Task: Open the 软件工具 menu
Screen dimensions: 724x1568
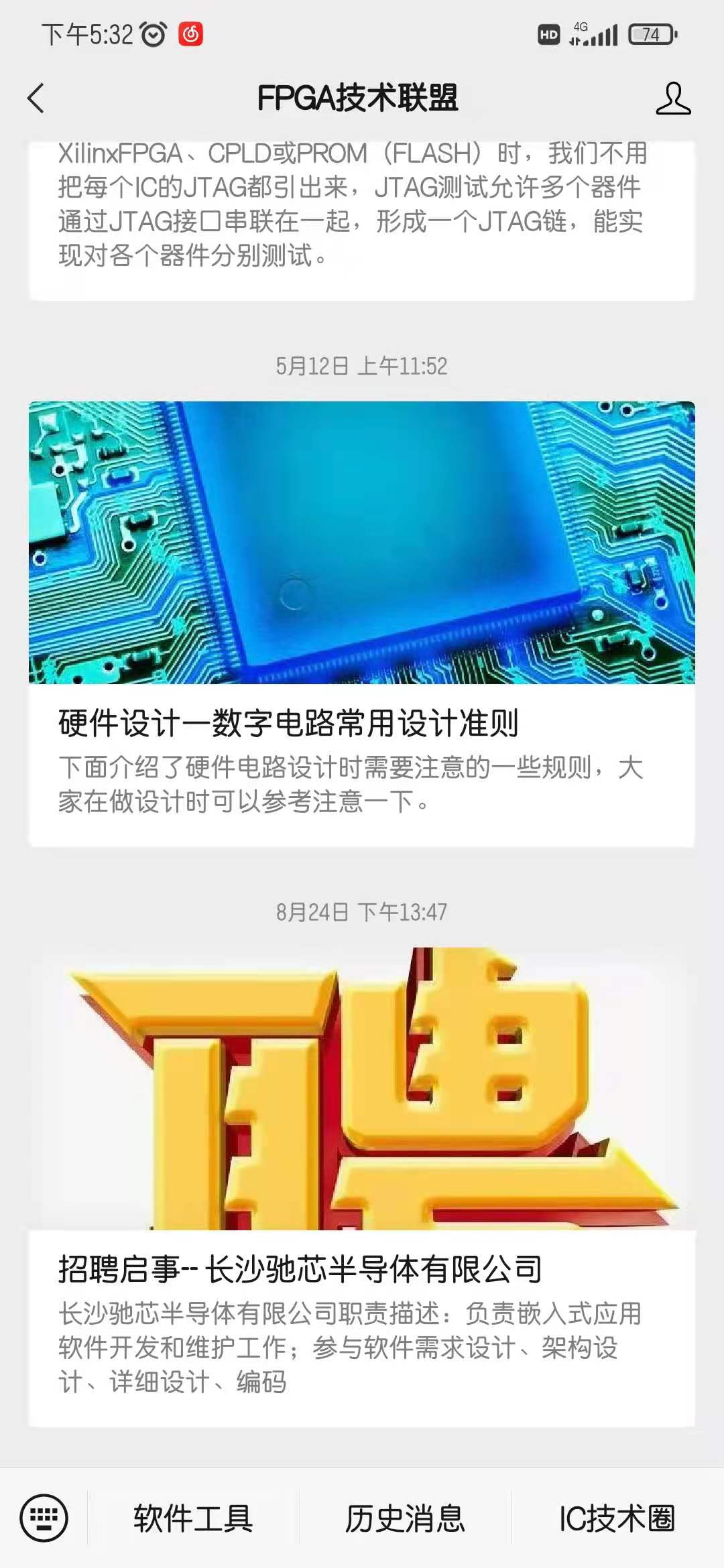Action: (x=193, y=1518)
